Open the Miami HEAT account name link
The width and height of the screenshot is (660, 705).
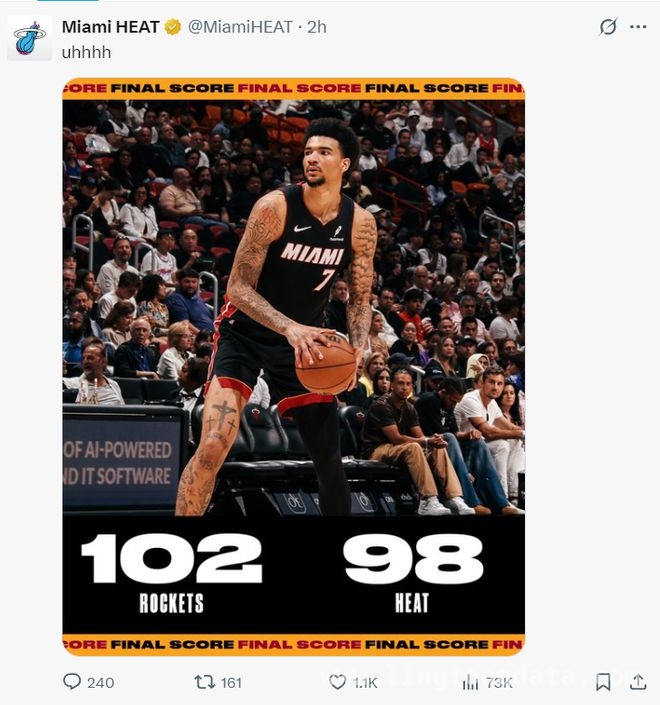pyautogui.click(x=110, y=27)
